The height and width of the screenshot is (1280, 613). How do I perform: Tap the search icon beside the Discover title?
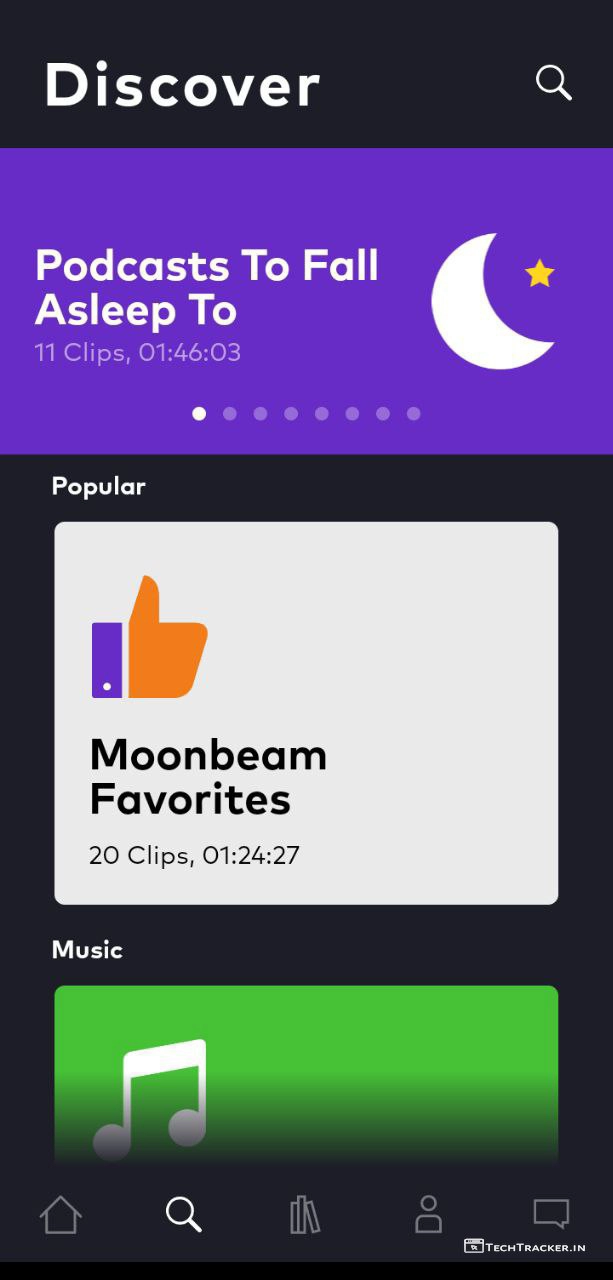pyautogui.click(x=553, y=83)
